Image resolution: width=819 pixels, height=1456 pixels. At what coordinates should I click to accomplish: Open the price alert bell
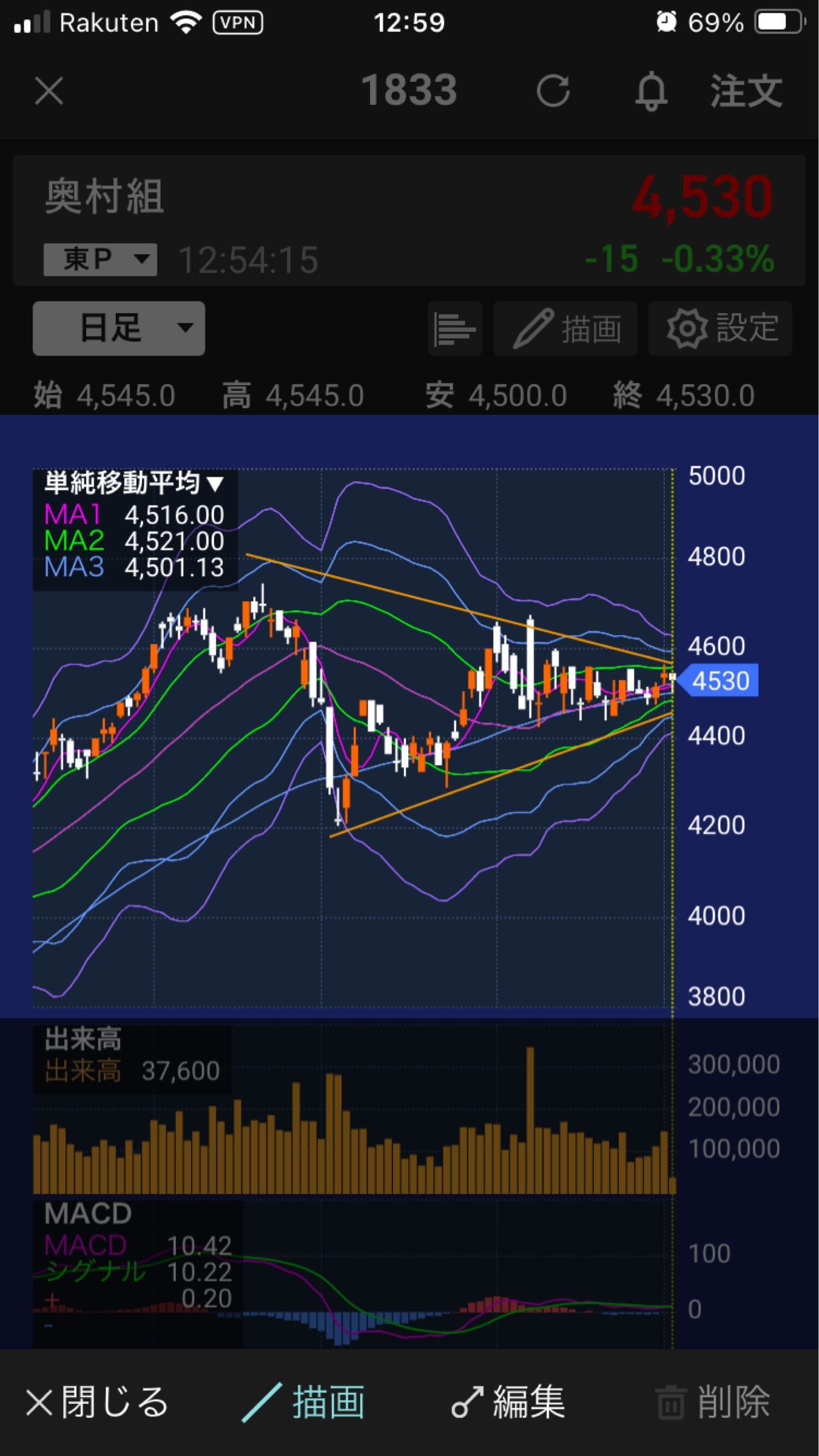point(651,92)
